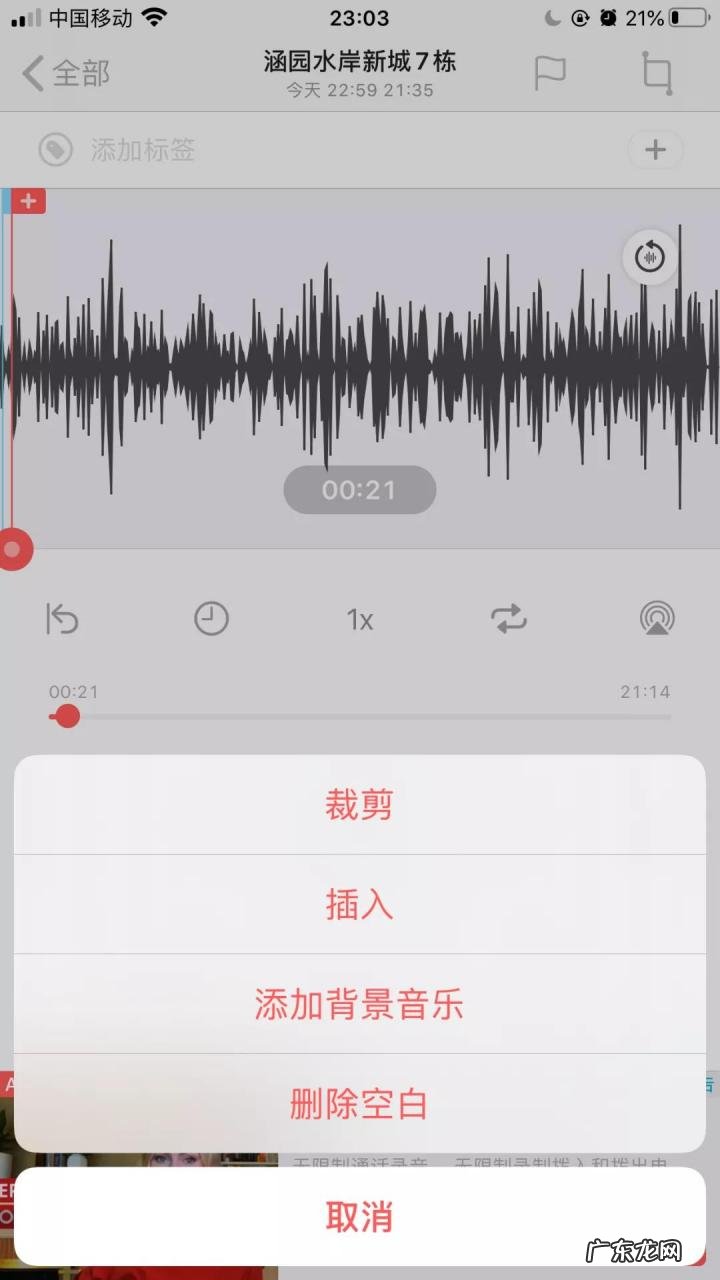Open the crop/trim icon top right

click(x=657, y=73)
